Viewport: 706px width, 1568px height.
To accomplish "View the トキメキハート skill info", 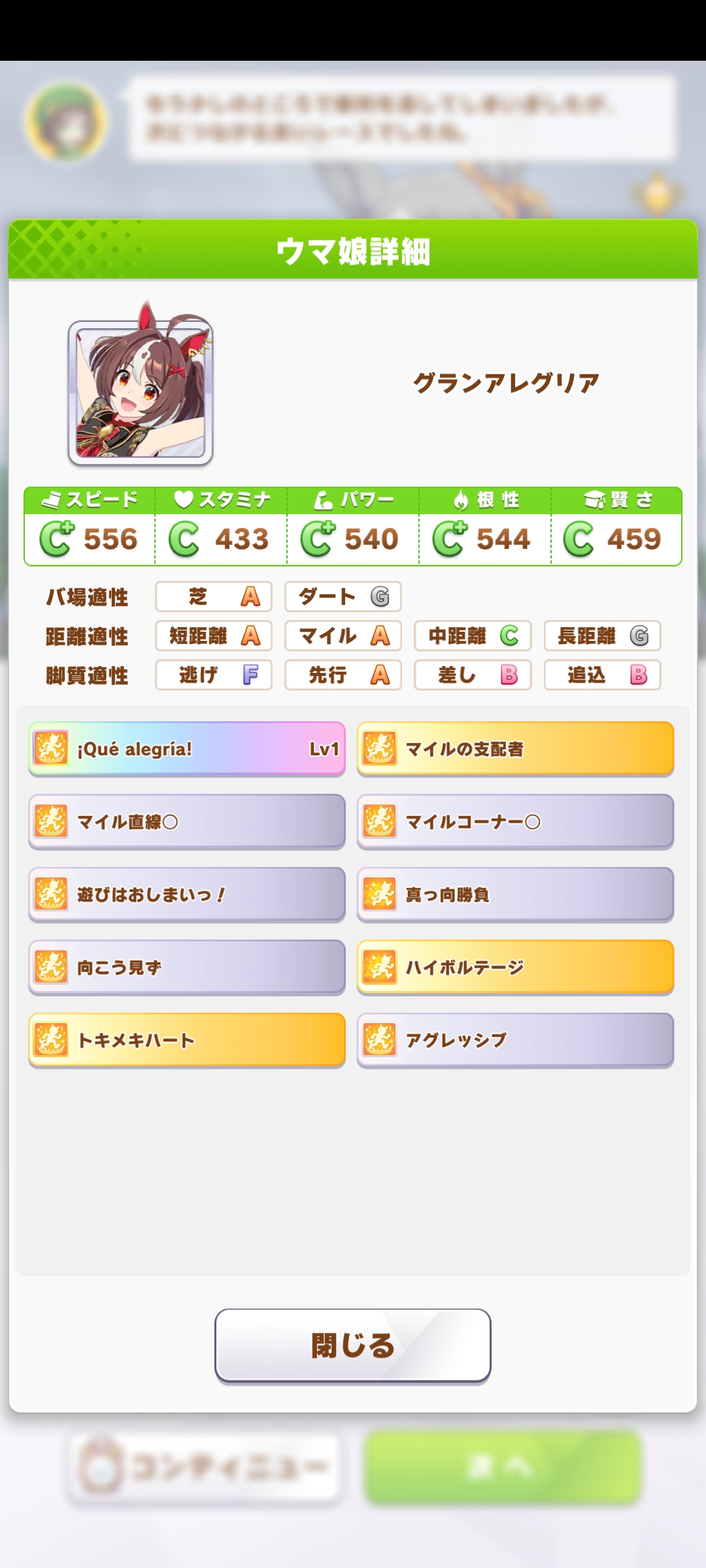I will click(x=187, y=1039).
